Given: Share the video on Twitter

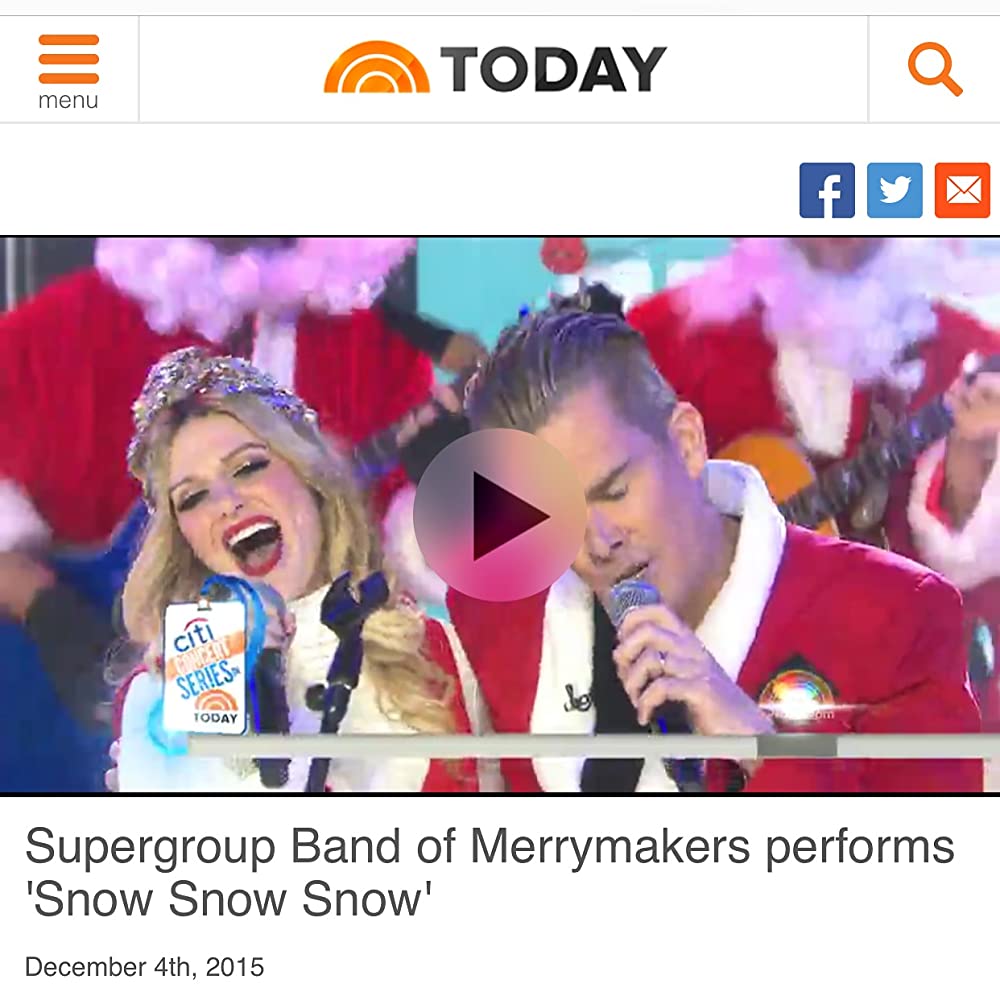Looking at the screenshot, I should [x=894, y=190].
